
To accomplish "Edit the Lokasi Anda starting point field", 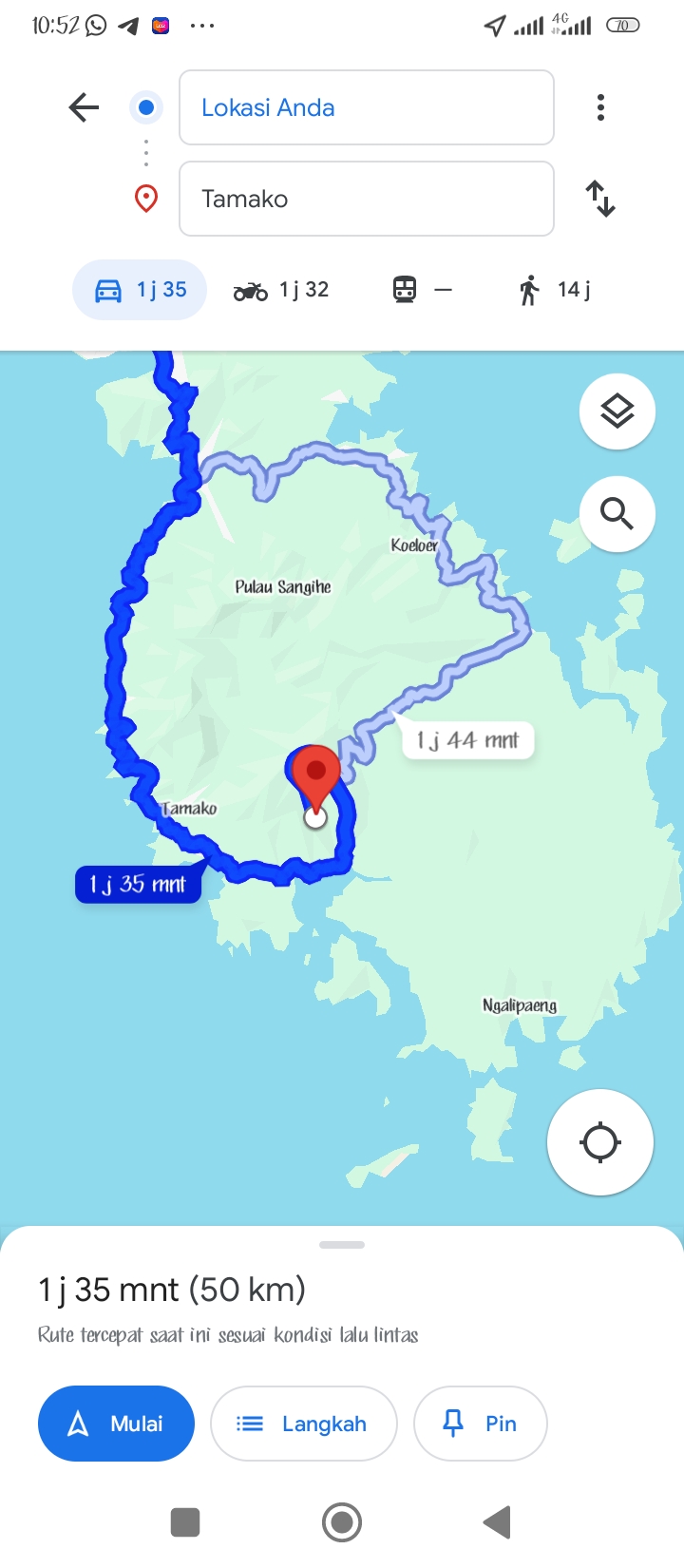I will (x=367, y=107).
